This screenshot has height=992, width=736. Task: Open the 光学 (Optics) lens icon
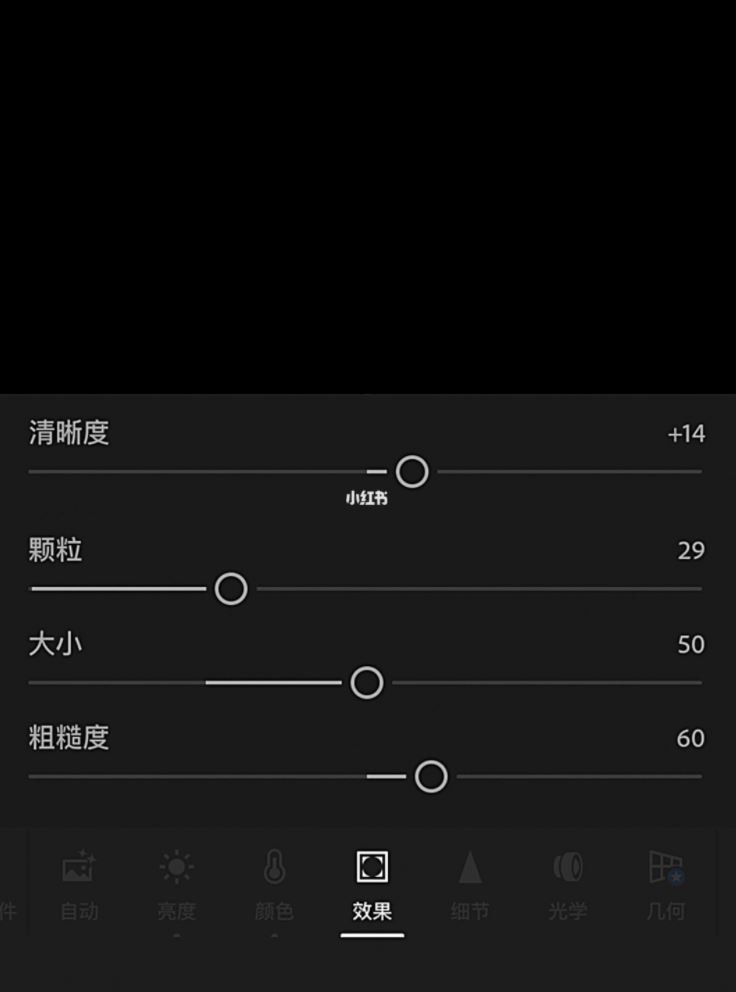[568, 868]
